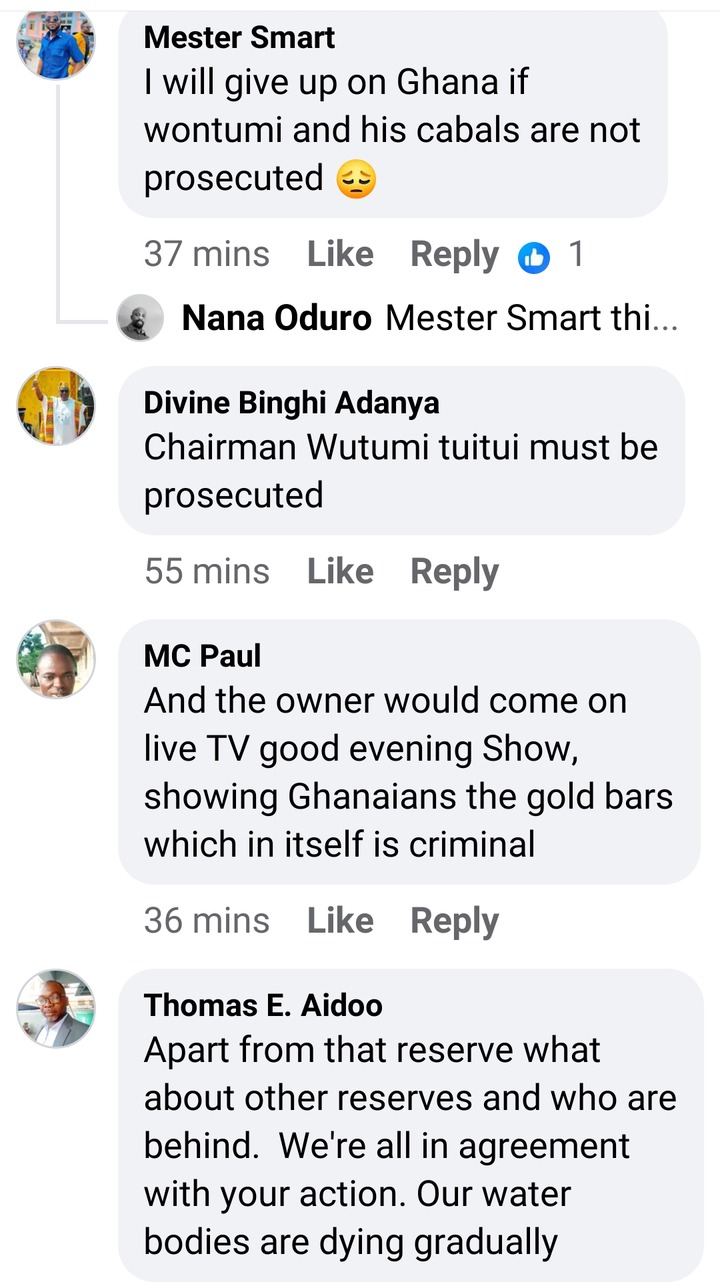
Task: View reactions on Mester Smart's comment
Action: 550,256
